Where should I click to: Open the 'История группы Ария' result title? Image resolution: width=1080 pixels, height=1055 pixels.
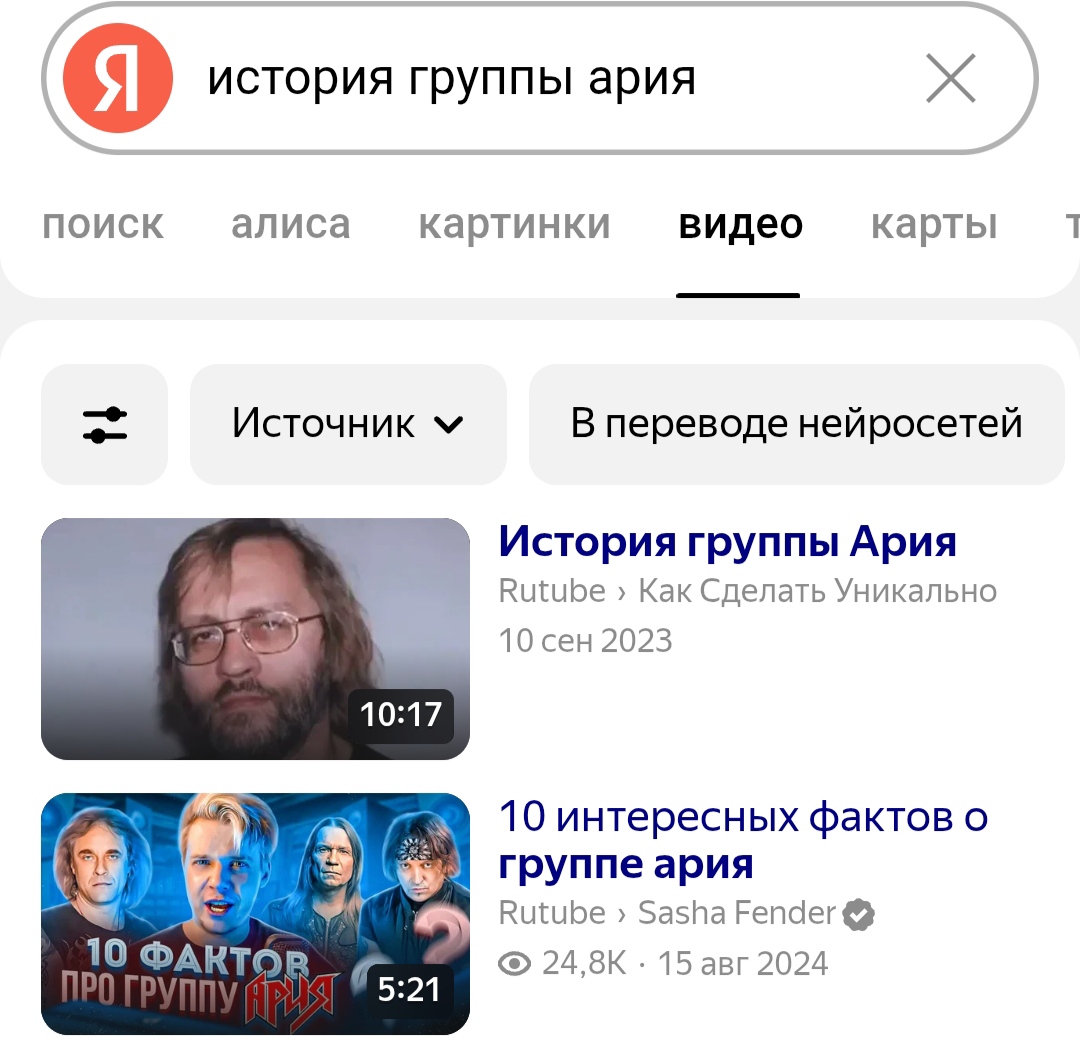pyautogui.click(x=727, y=542)
